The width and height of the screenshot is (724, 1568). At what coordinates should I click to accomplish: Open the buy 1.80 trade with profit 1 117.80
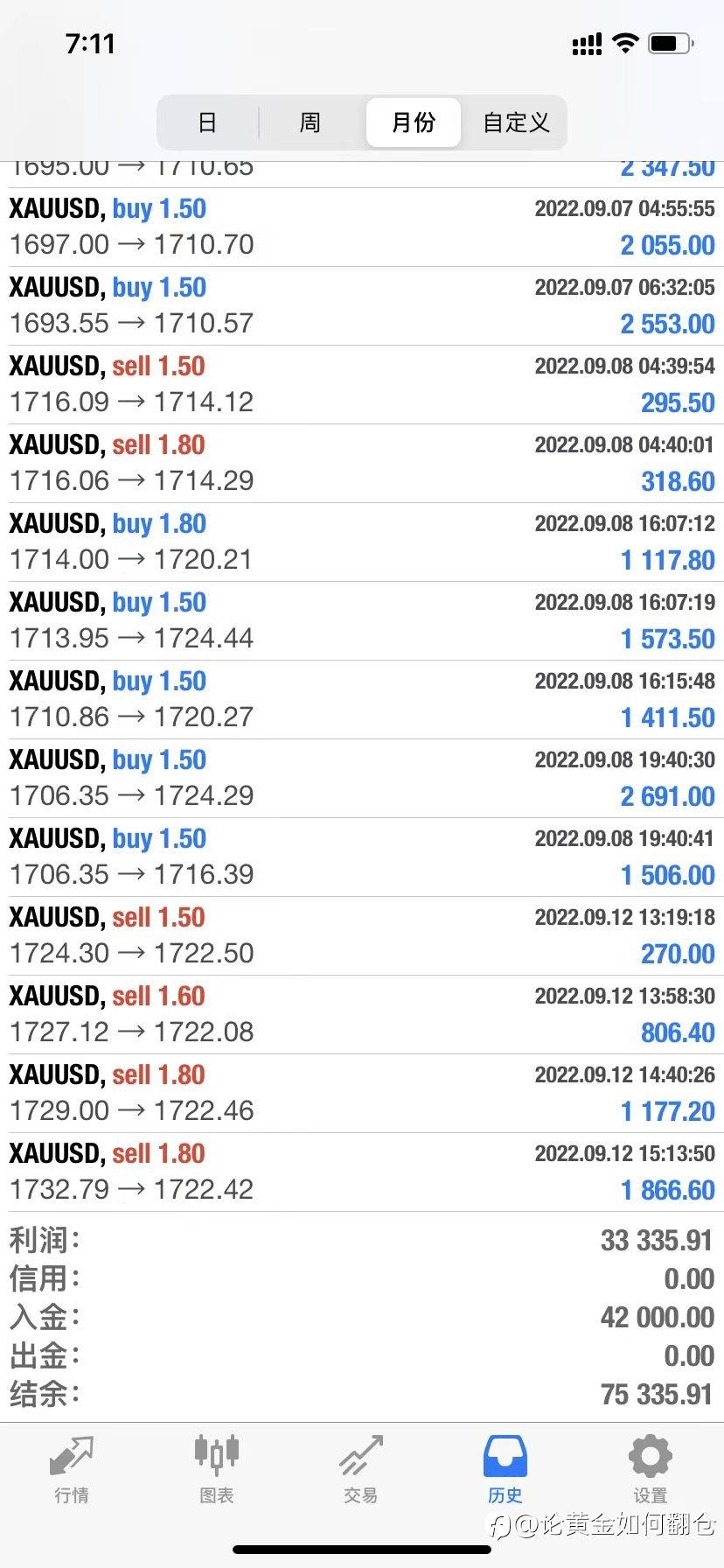362,542
